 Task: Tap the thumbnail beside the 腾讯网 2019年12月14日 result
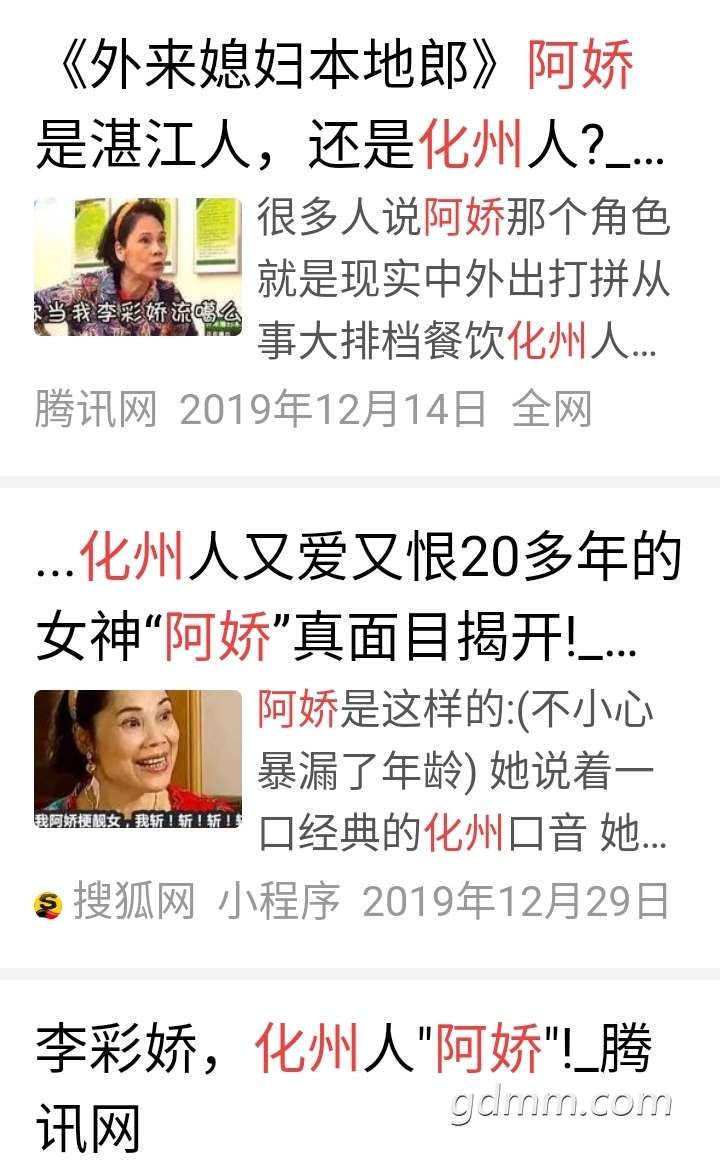(x=138, y=267)
